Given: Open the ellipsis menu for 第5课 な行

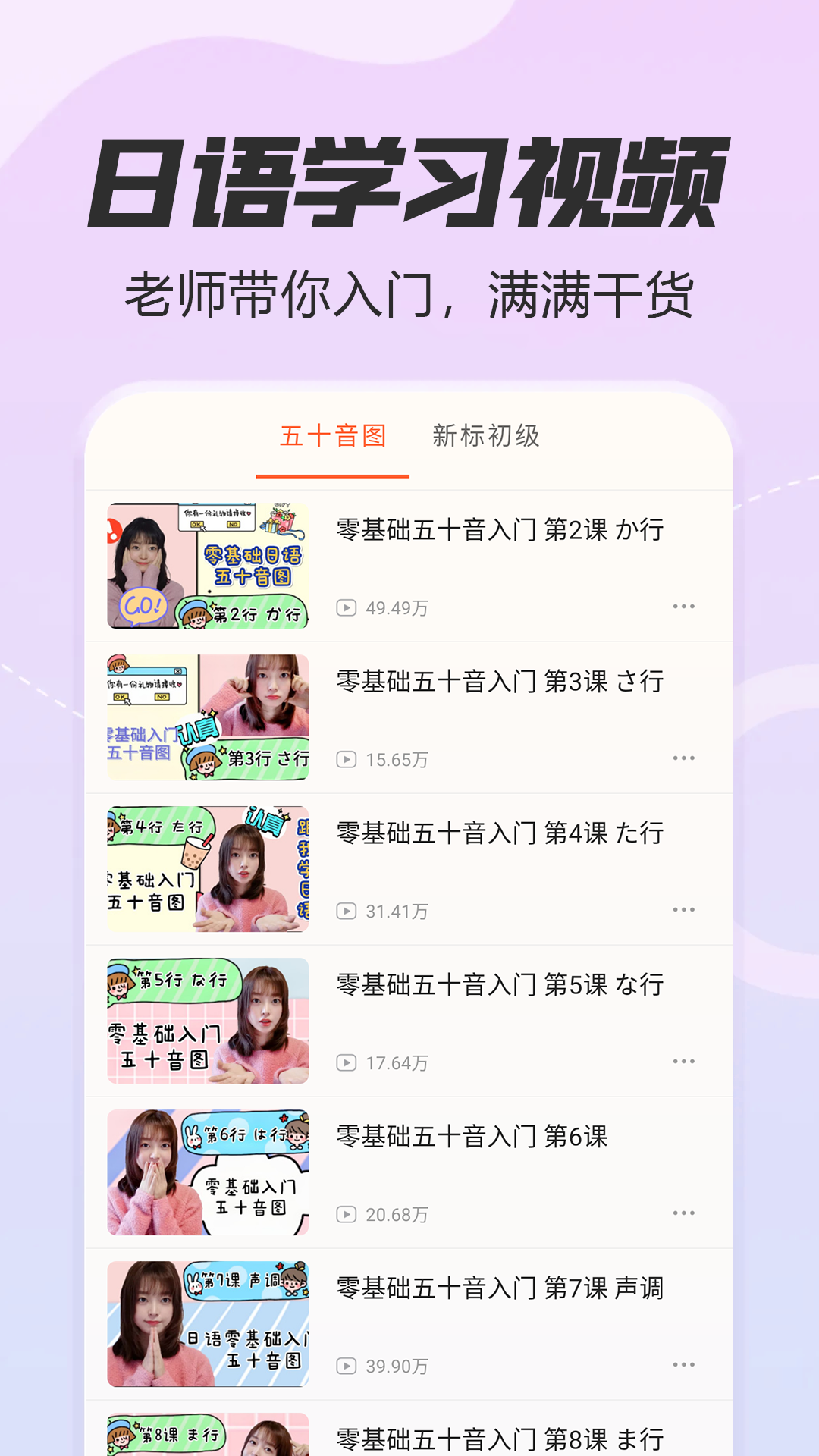Looking at the screenshot, I should click(684, 1060).
